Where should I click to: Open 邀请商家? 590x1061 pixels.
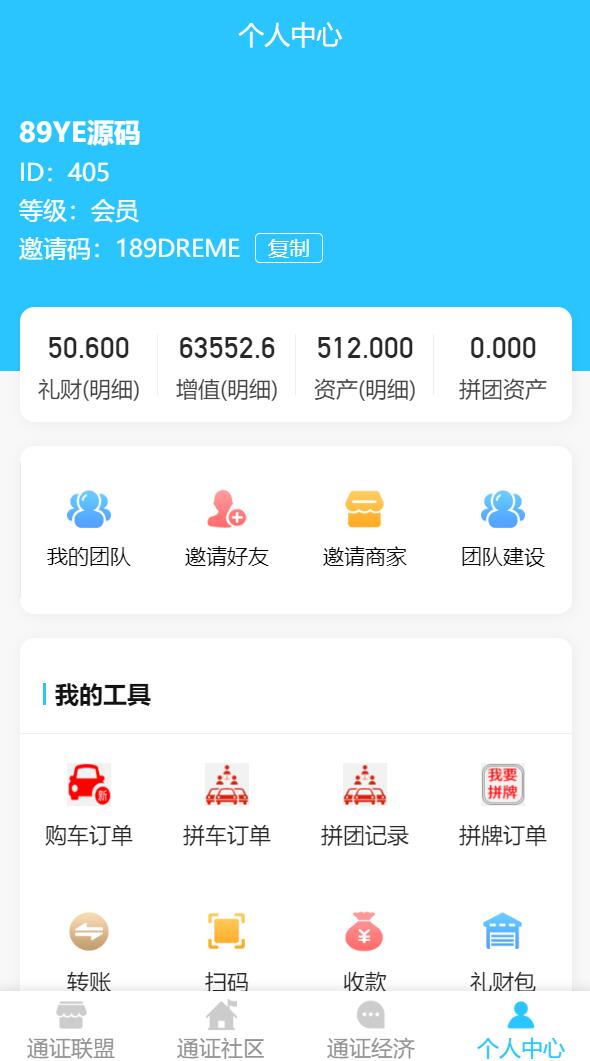[x=365, y=529]
